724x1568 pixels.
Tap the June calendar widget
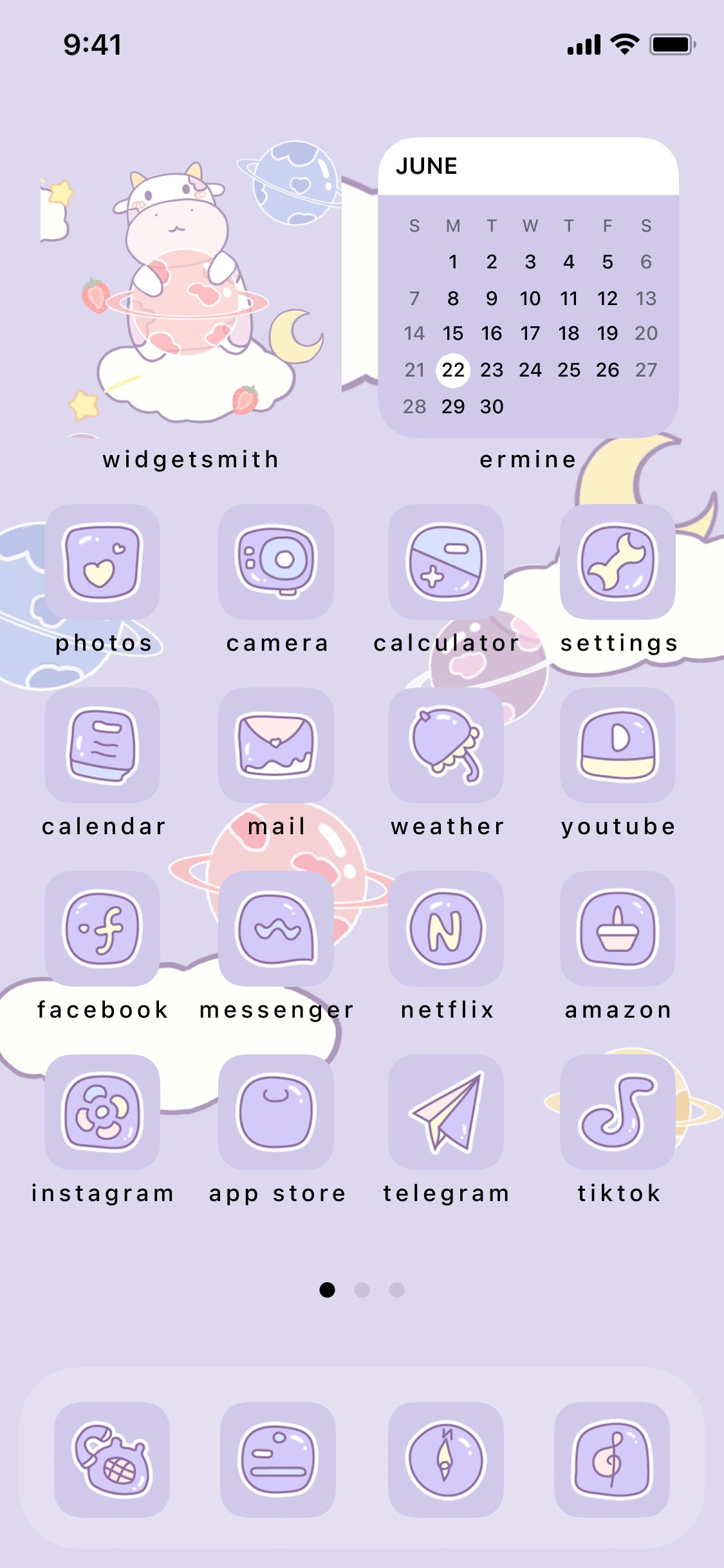click(528, 288)
